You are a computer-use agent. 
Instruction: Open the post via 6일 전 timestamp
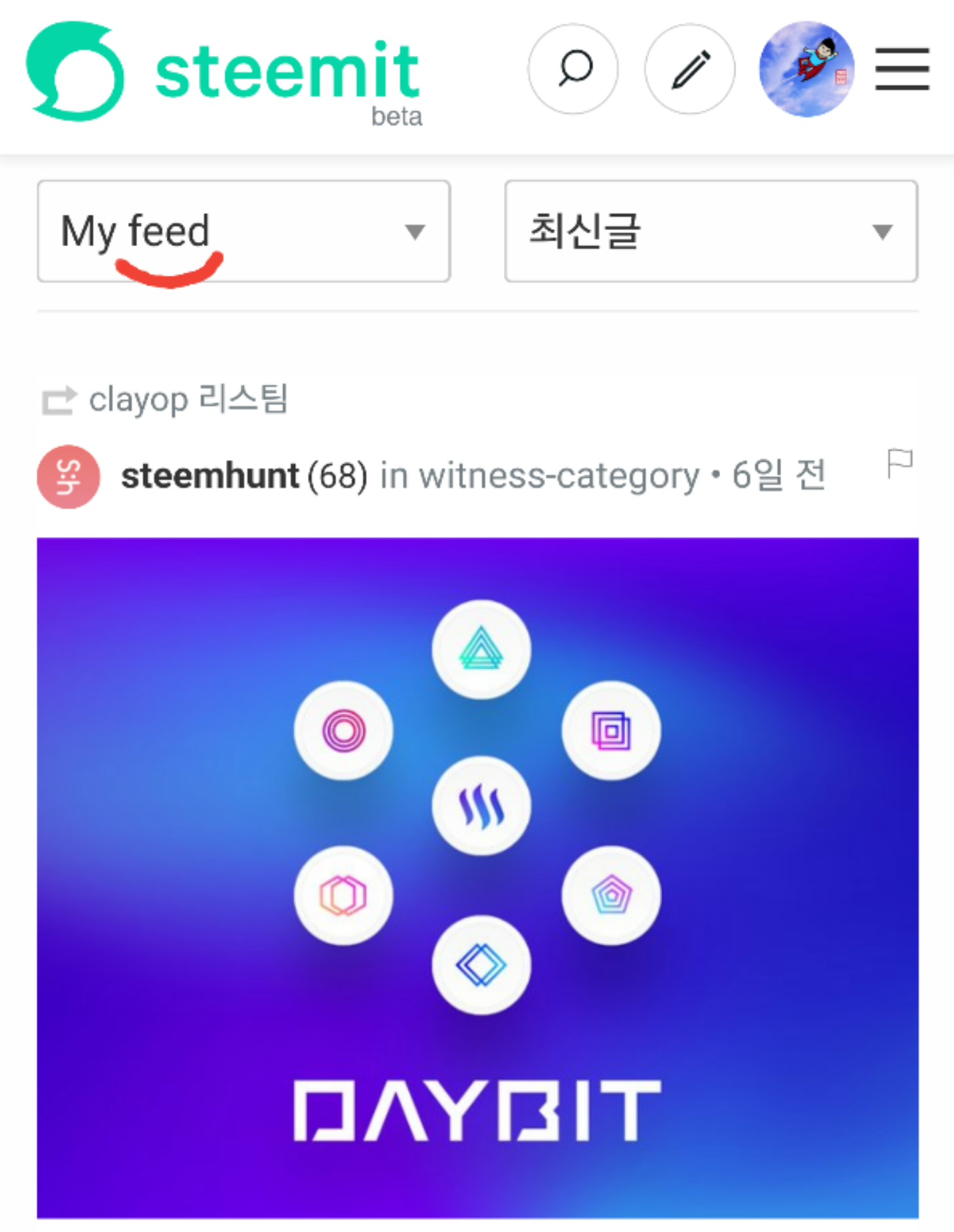pyautogui.click(x=778, y=476)
